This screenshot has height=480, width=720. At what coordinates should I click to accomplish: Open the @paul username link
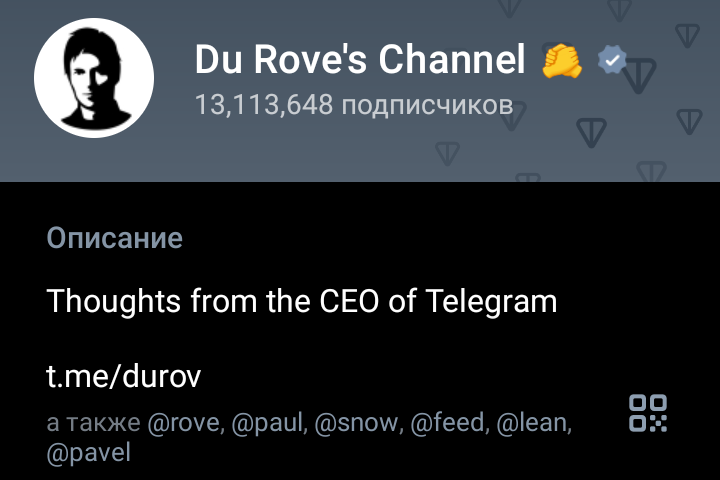point(268,424)
